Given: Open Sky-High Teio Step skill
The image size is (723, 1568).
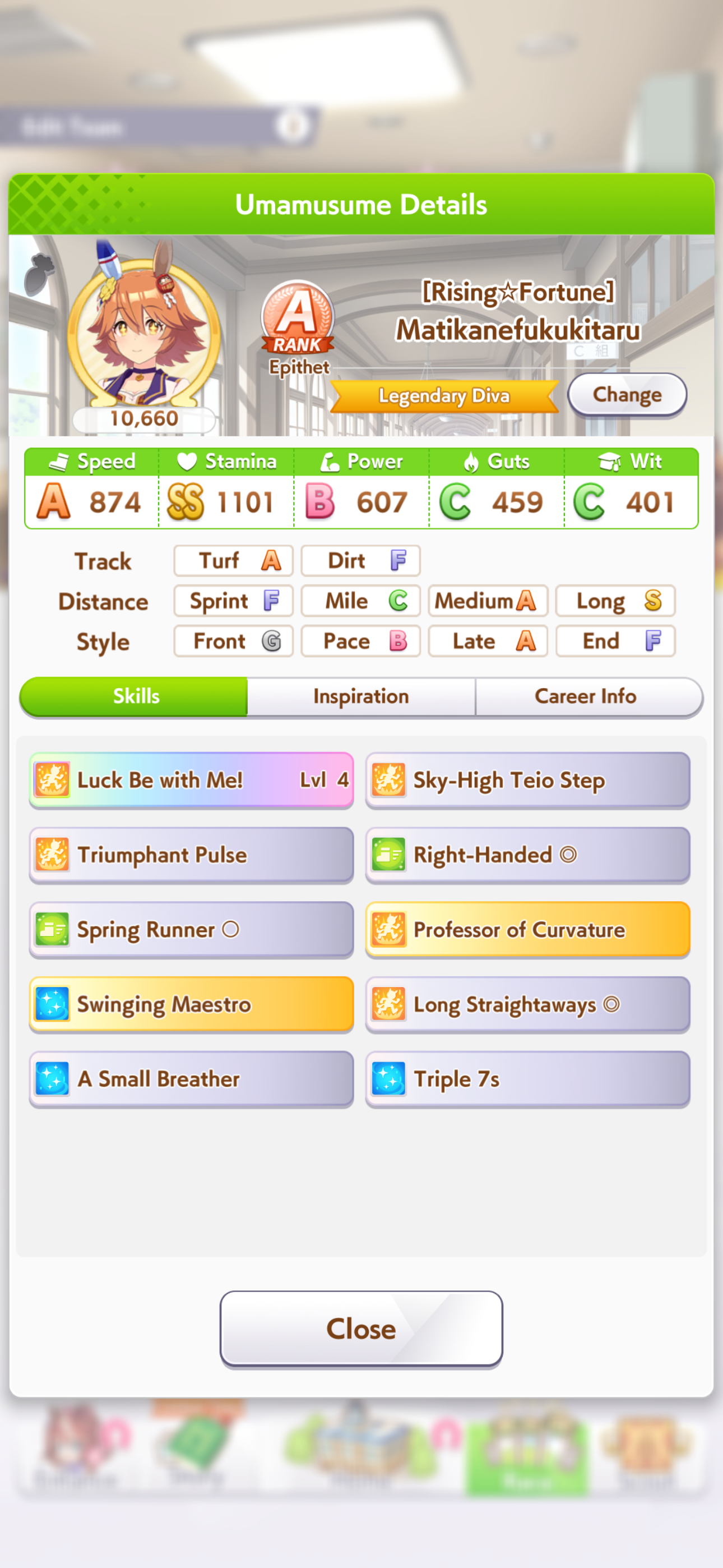Looking at the screenshot, I should pyautogui.click(x=527, y=780).
